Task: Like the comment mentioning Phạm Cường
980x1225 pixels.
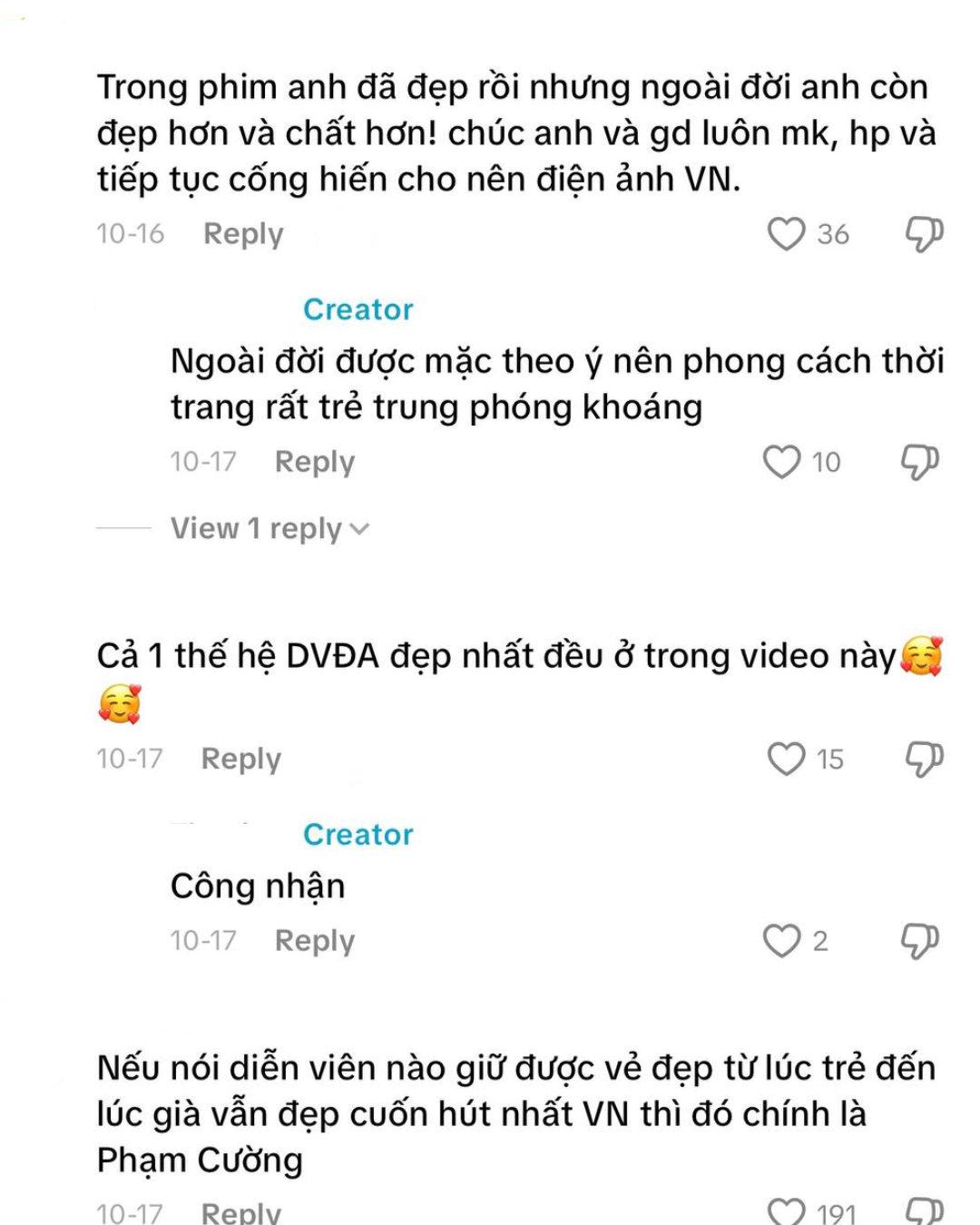Action: (786, 1211)
